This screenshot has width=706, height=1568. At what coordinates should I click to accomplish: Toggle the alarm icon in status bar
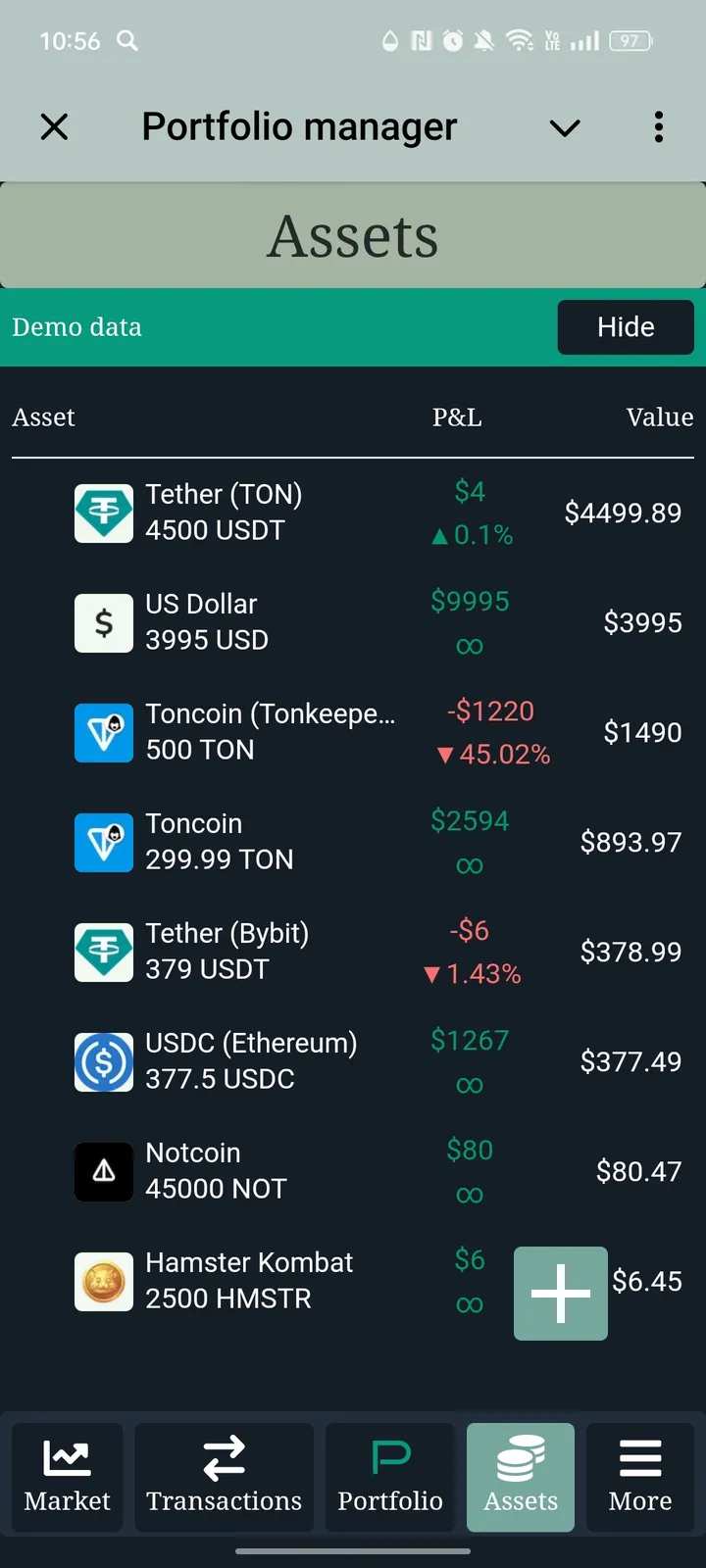[451, 39]
